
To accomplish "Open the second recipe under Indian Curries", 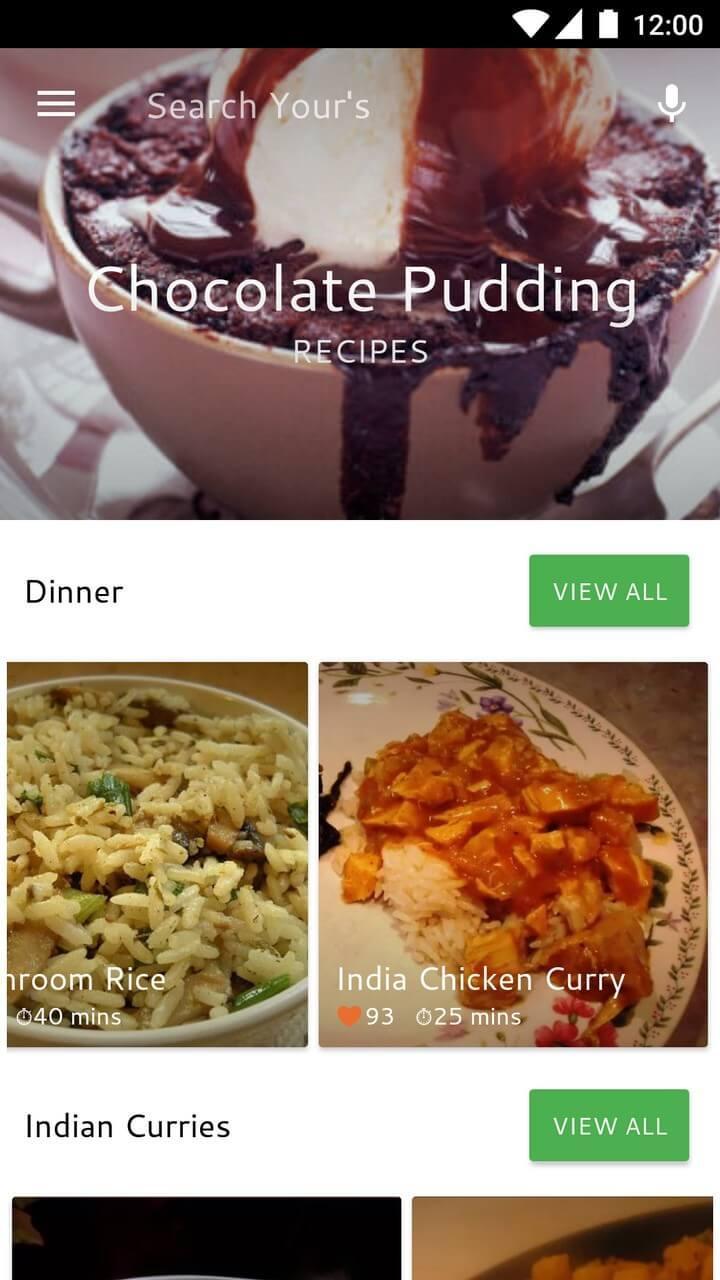I will click(x=561, y=1238).
